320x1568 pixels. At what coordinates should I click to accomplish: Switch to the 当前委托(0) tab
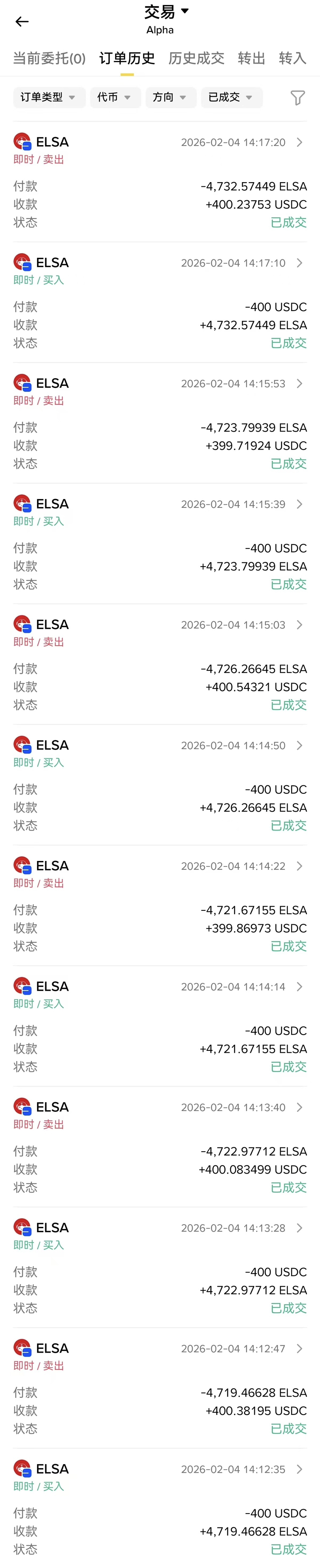[x=49, y=58]
